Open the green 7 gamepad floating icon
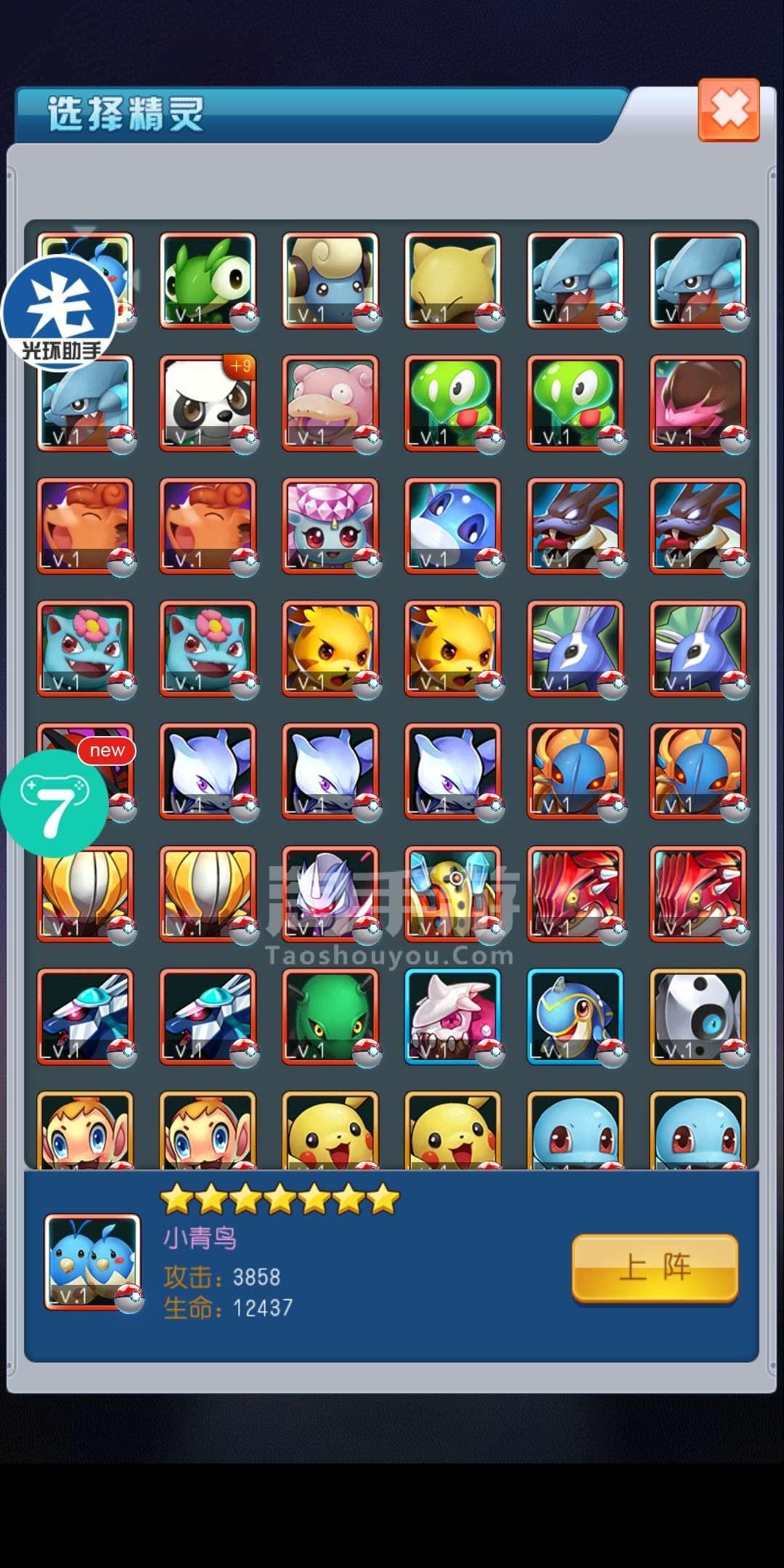 (54, 804)
